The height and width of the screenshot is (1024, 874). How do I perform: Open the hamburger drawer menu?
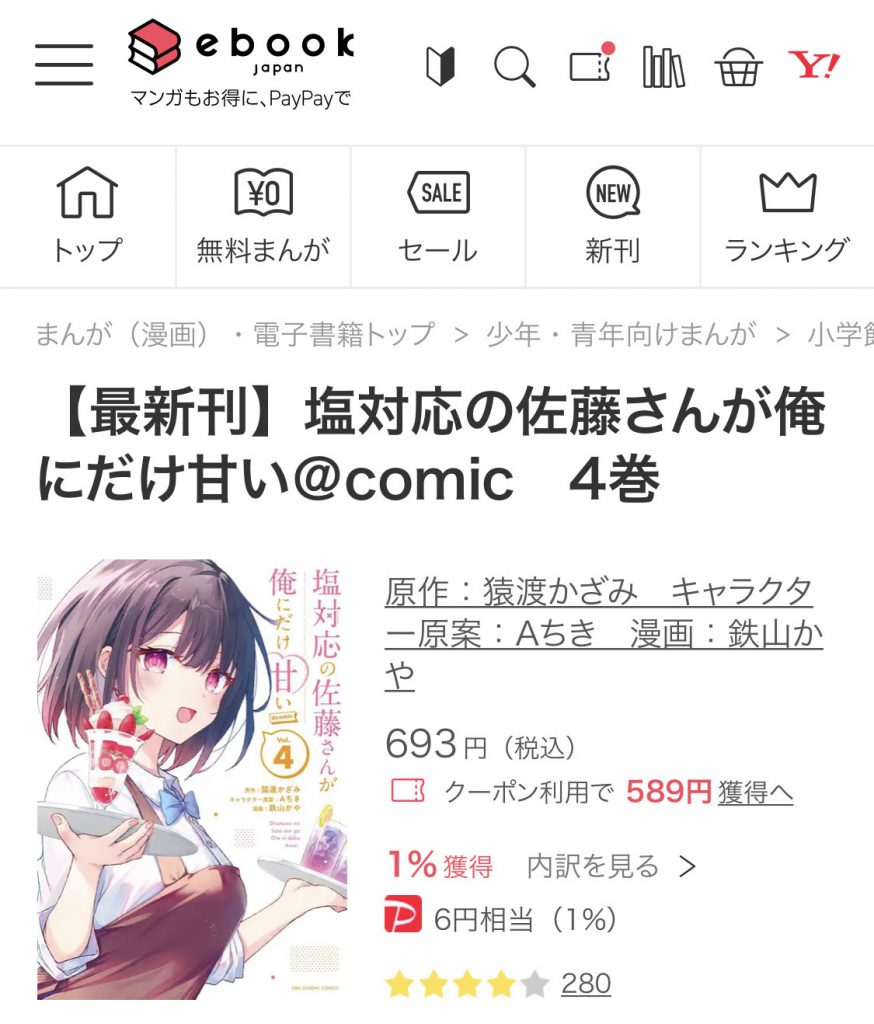coord(64,65)
